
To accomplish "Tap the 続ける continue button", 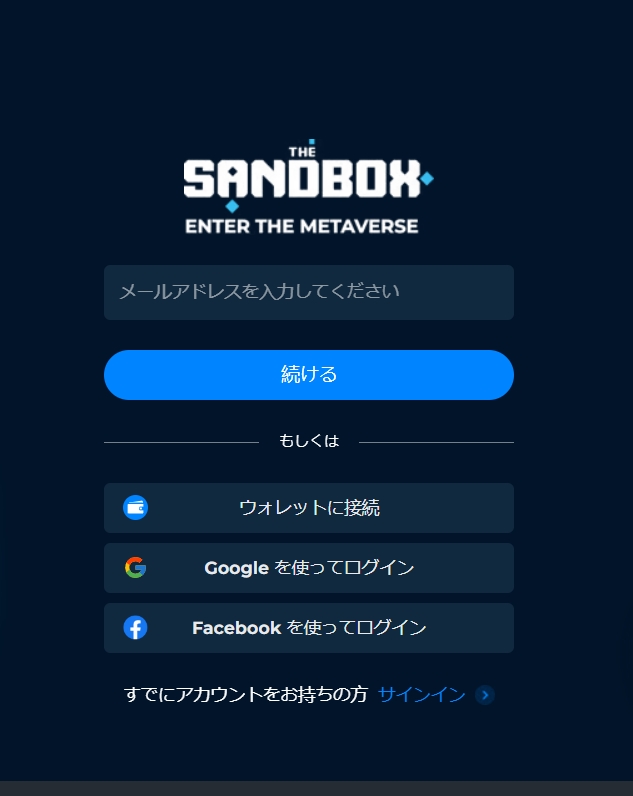I will pos(308,375).
